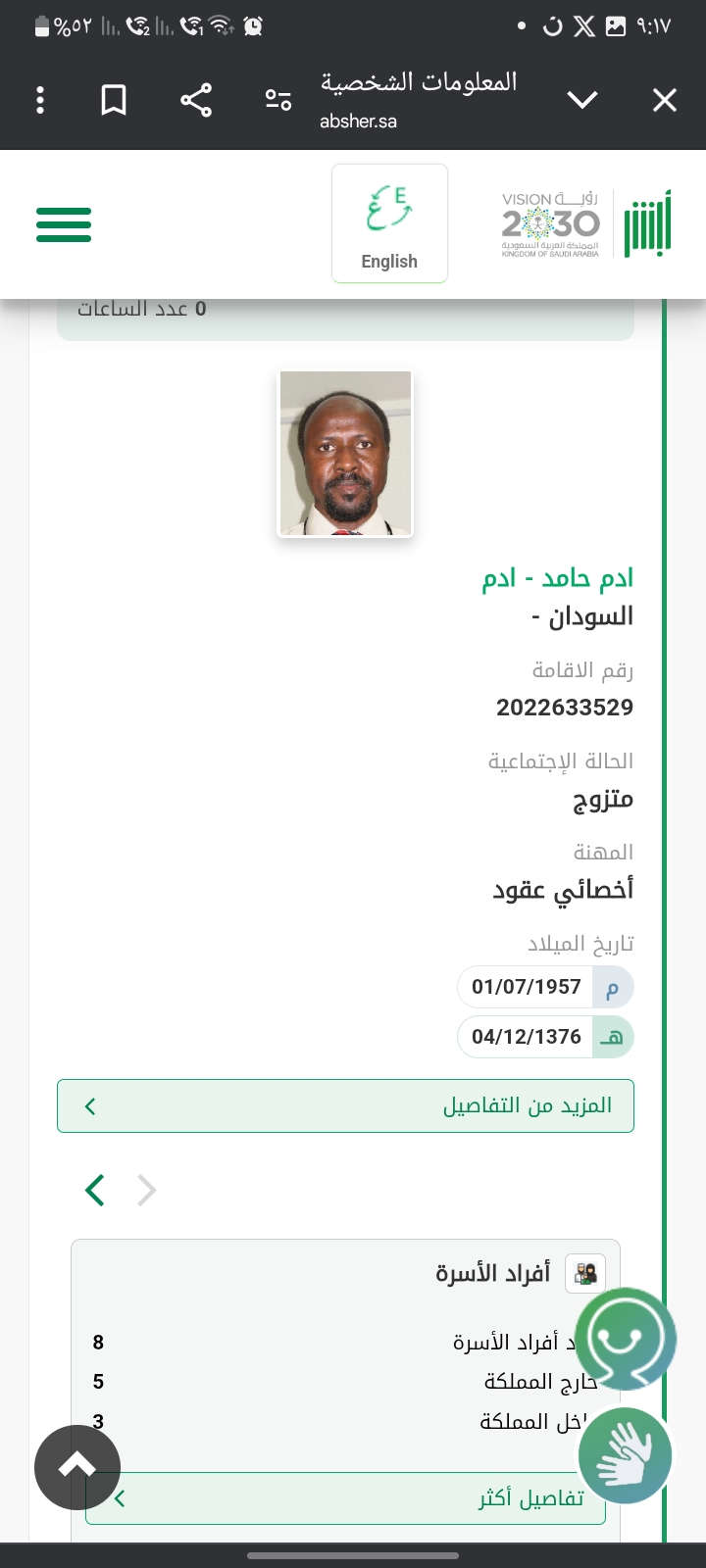Open تفاصيل أكثر for family members
This screenshot has width=706, height=1568.
[345, 1498]
